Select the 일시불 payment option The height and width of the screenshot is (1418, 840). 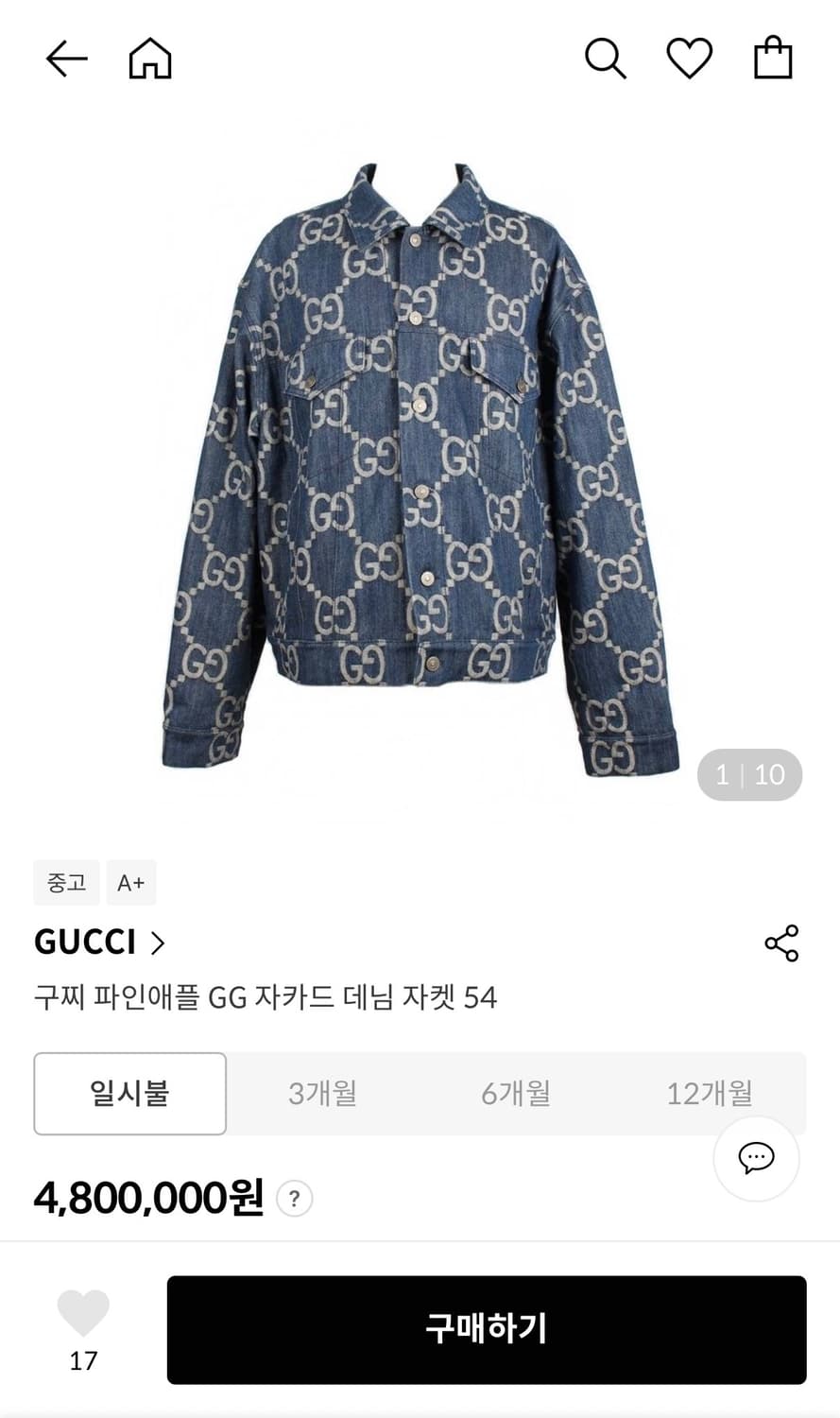129,1094
